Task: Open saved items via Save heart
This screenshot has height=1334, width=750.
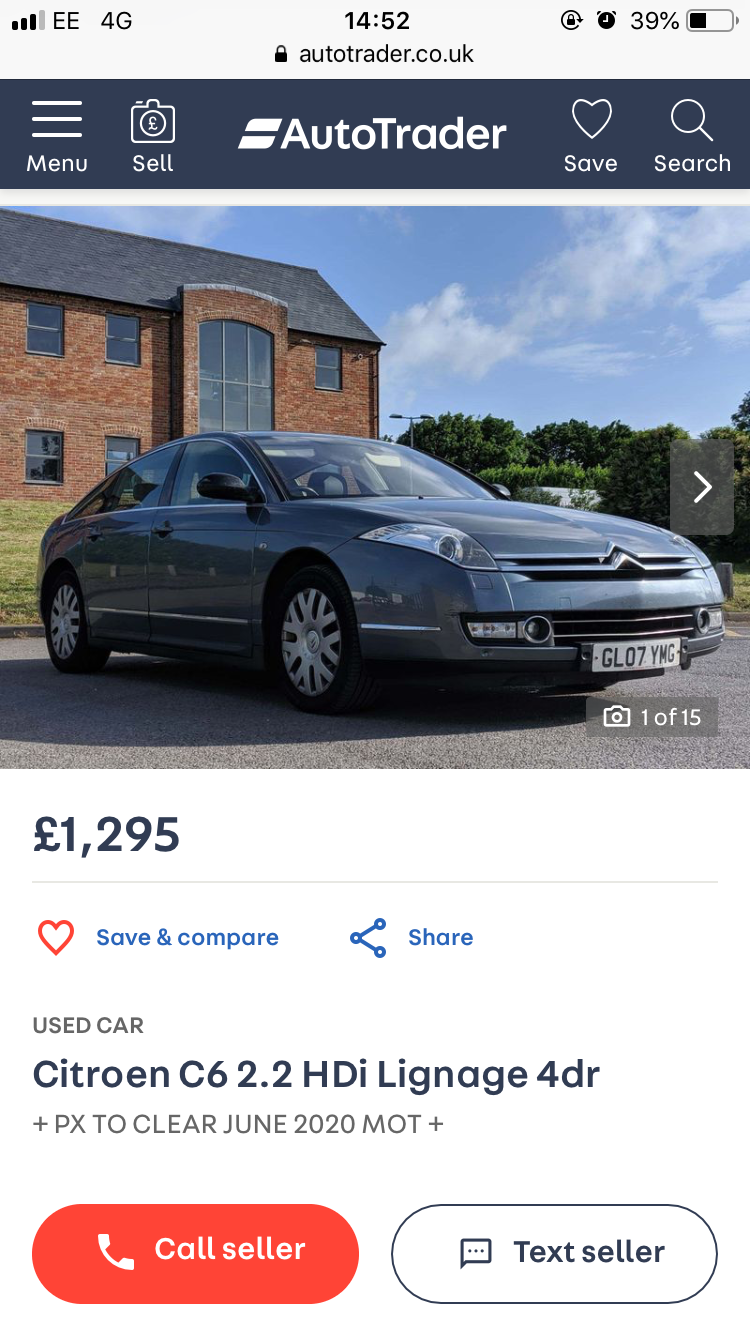Action: point(590,137)
